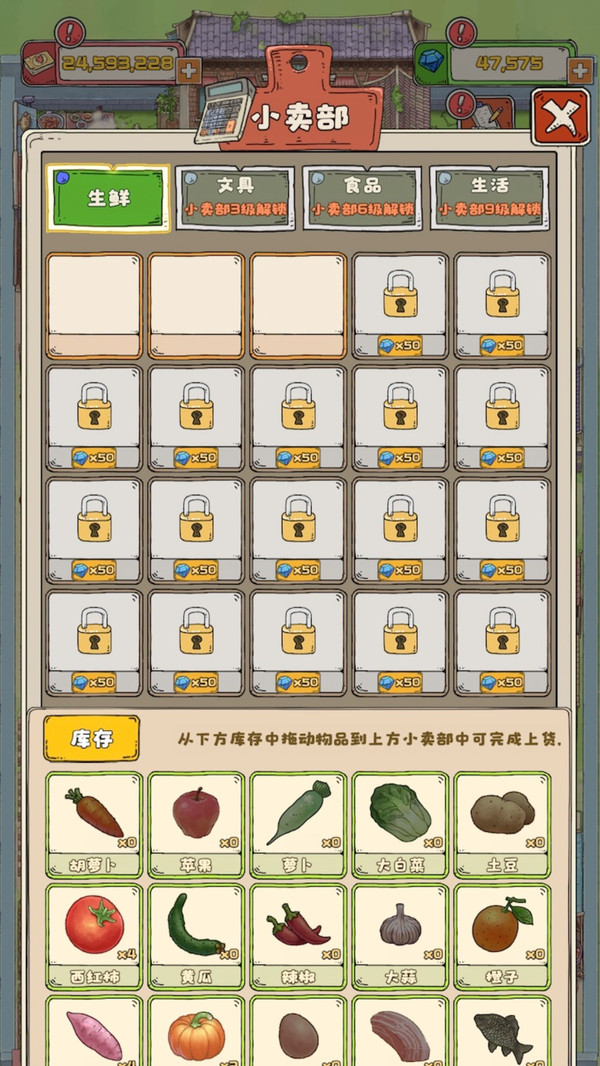Pick the 辣椒 chili item
This screenshot has height=1066, width=600.
298,937
